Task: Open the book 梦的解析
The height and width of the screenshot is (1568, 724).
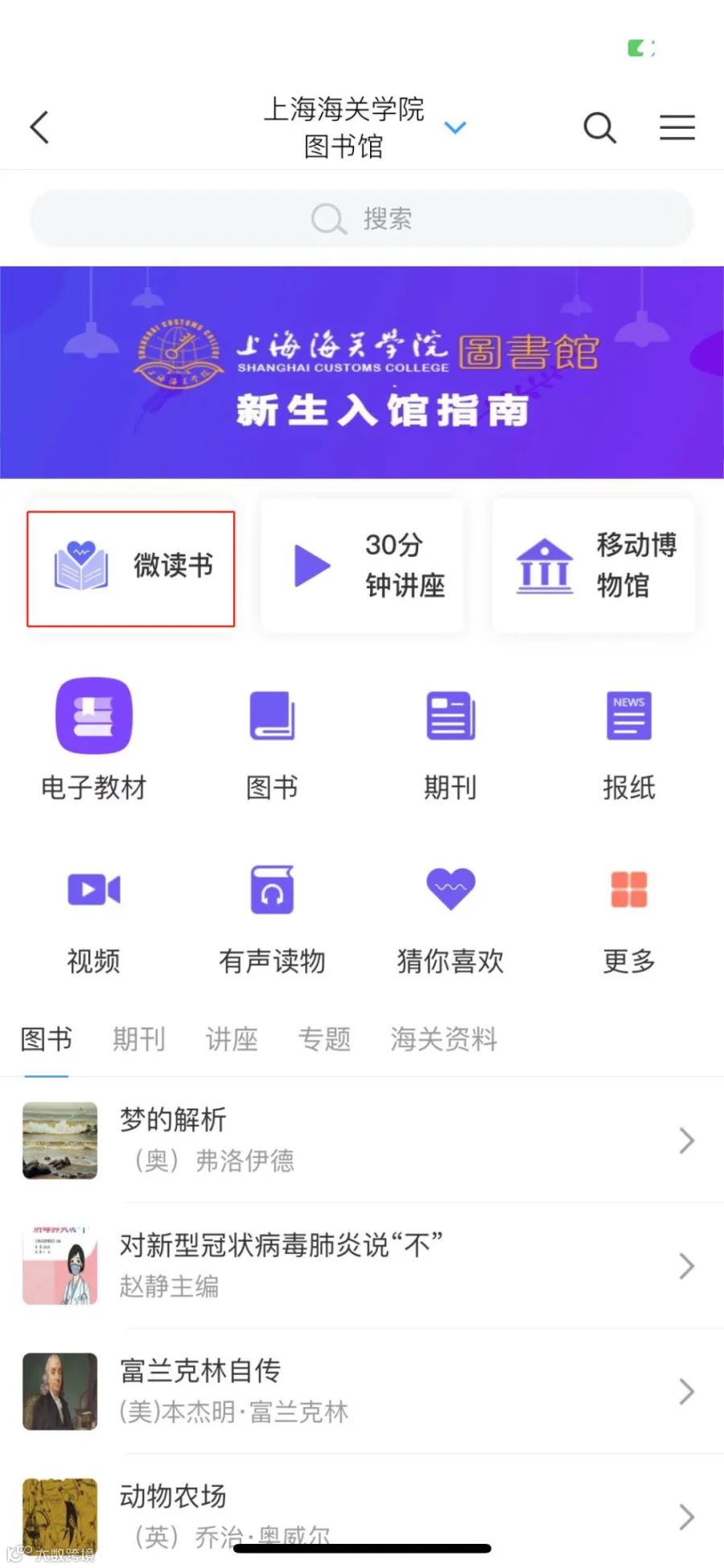Action: [x=362, y=1140]
